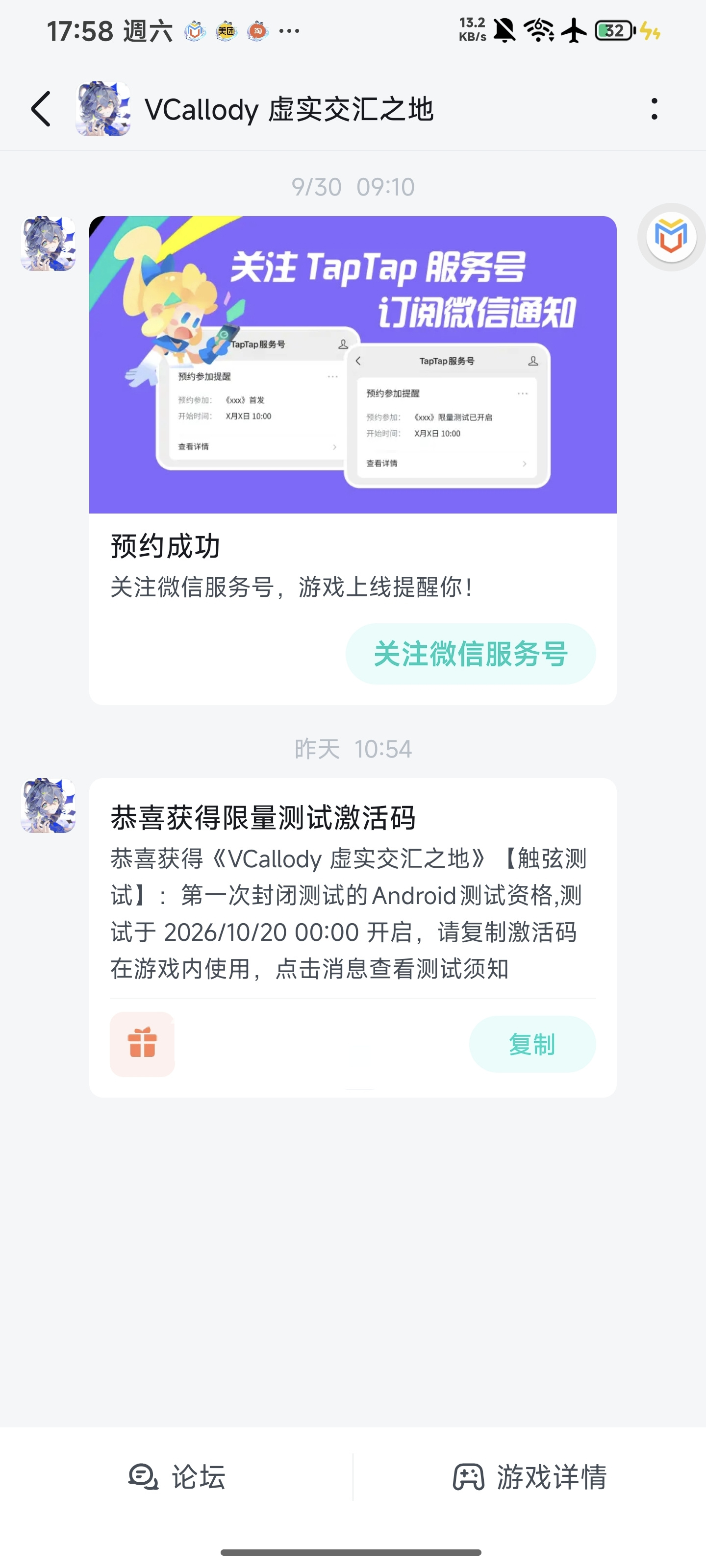Open the 论坛 forum tab

click(176, 1477)
